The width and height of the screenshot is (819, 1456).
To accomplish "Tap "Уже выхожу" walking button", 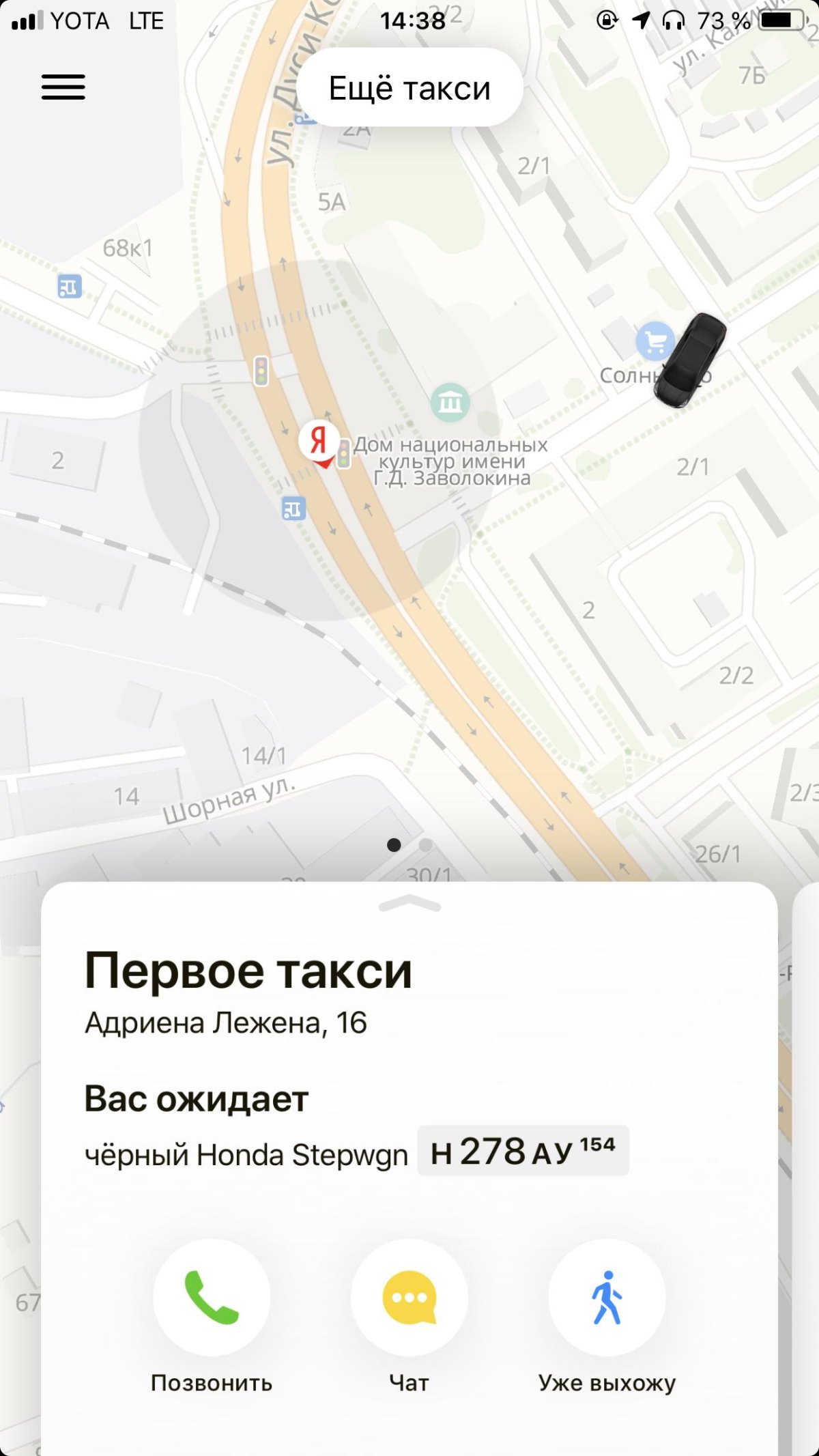I will click(607, 1297).
